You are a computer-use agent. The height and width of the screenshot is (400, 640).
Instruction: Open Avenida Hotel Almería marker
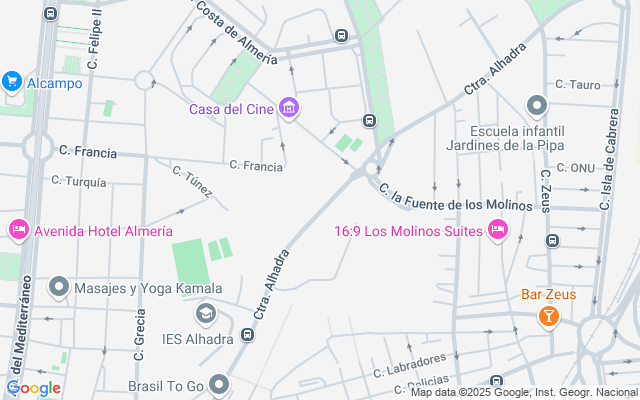(19, 230)
